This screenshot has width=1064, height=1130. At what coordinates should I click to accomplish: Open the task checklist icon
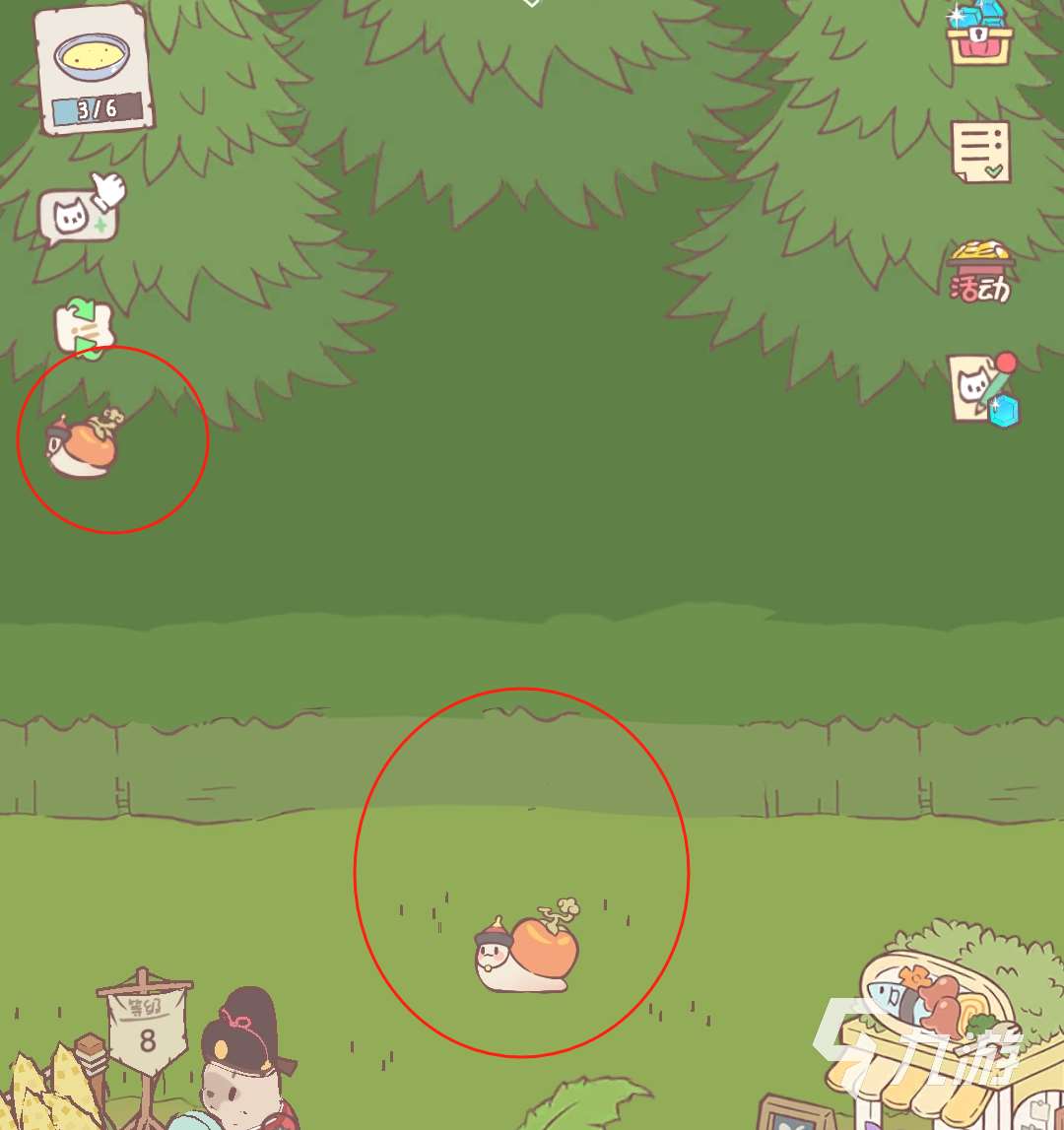(980, 151)
